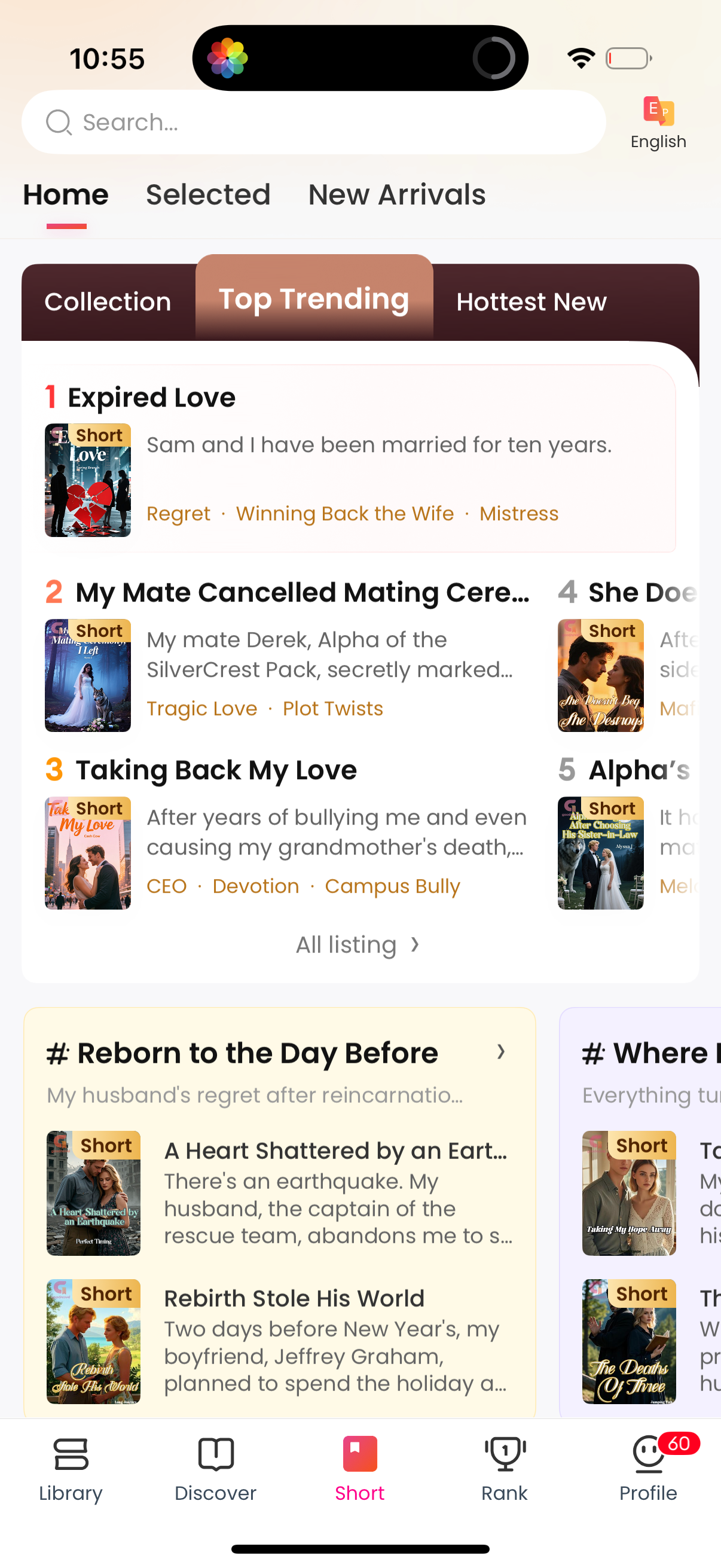Viewport: 721px width, 1568px height.
Task: Expand the Where topic card on the right
Action: 651,1053
